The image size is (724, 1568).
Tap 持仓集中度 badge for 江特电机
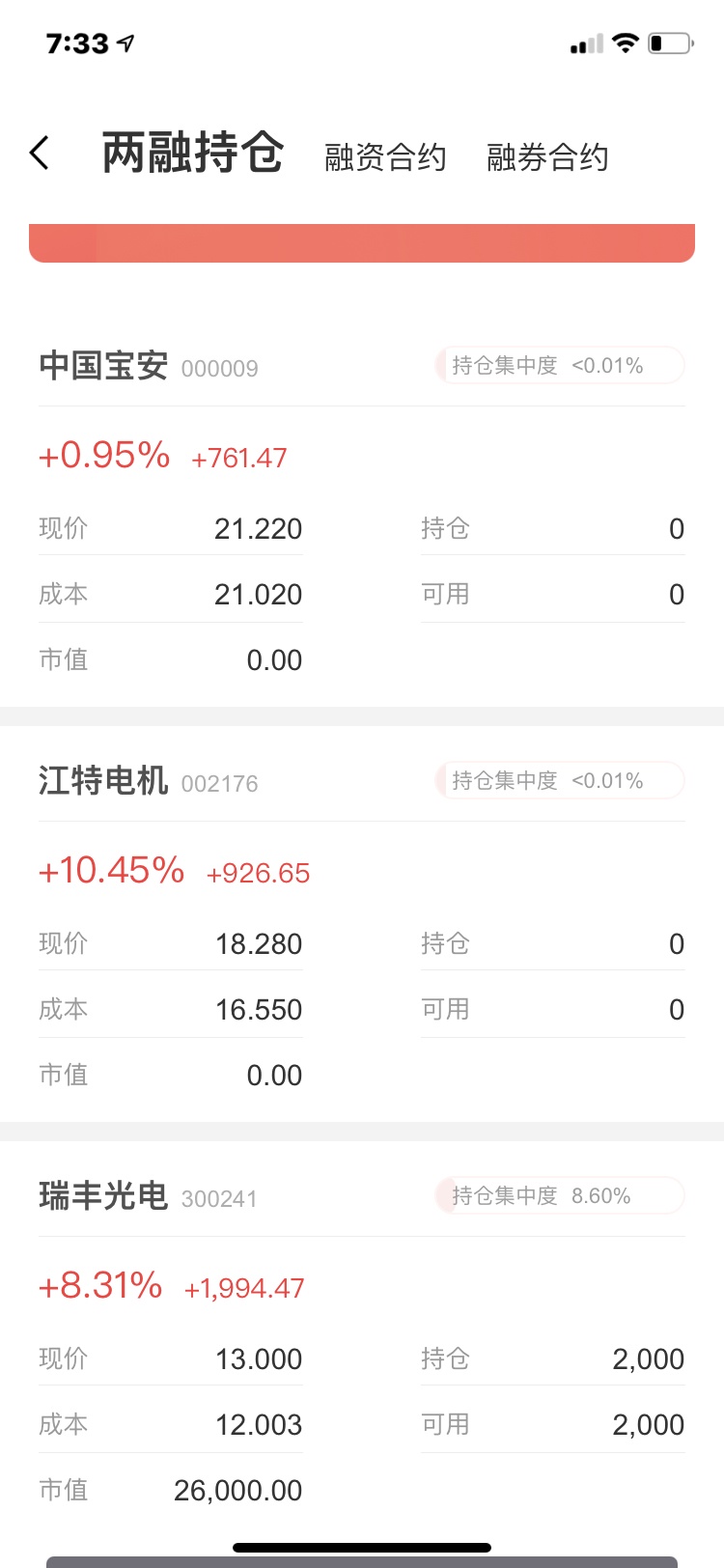click(560, 780)
